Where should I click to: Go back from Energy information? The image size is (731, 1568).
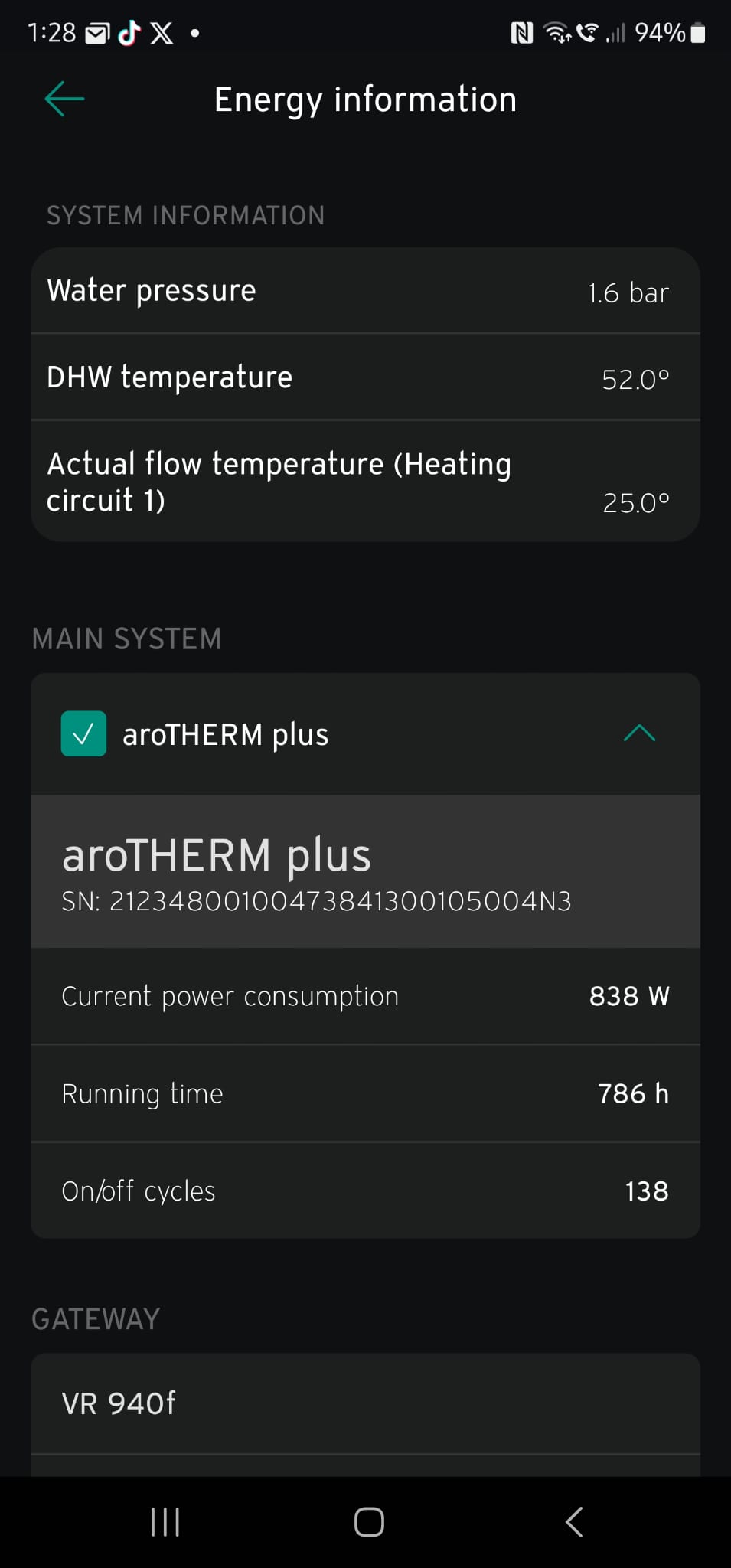pyautogui.click(x=64, y=100)
